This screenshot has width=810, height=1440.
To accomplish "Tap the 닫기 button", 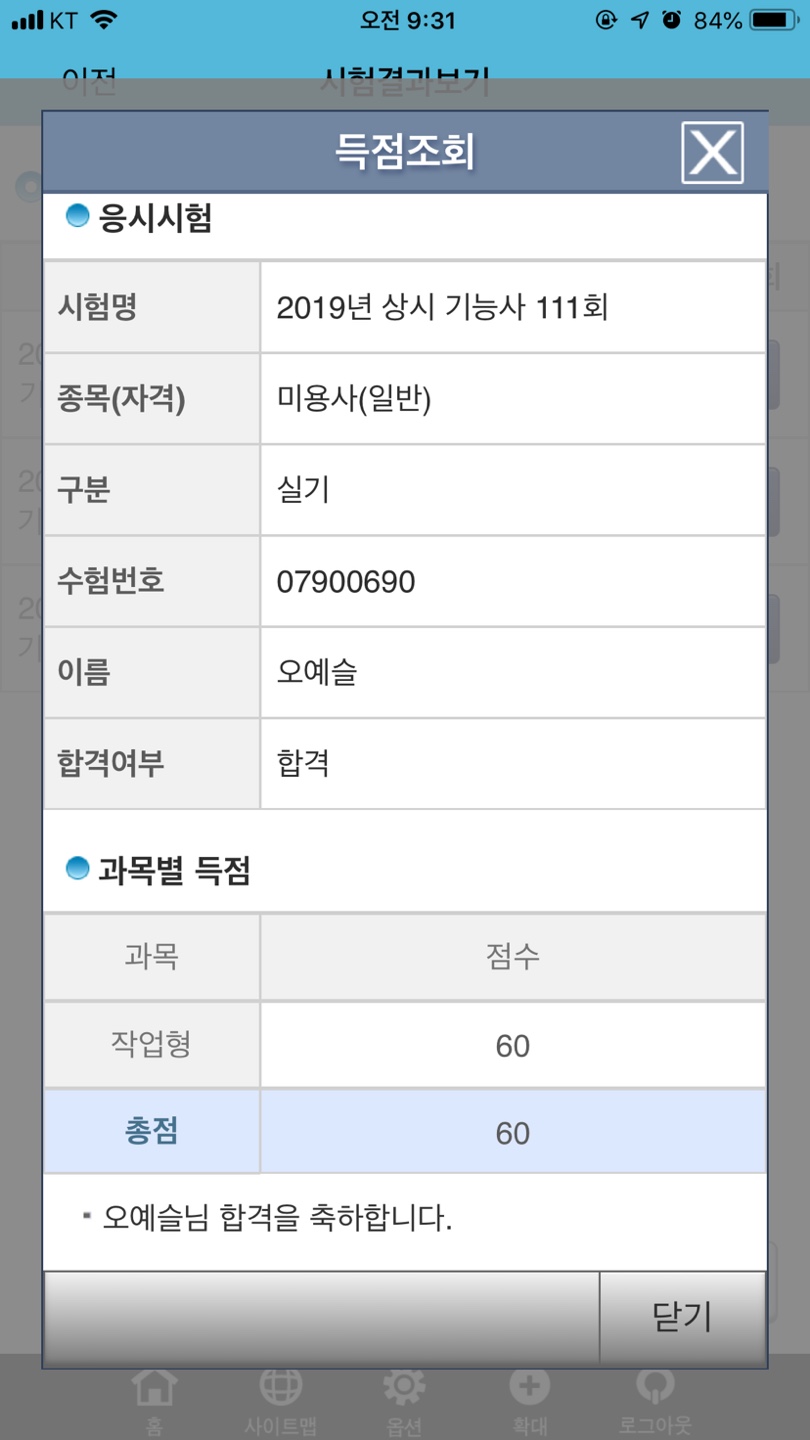I will pyautogui.click(x=682, y=1316).
